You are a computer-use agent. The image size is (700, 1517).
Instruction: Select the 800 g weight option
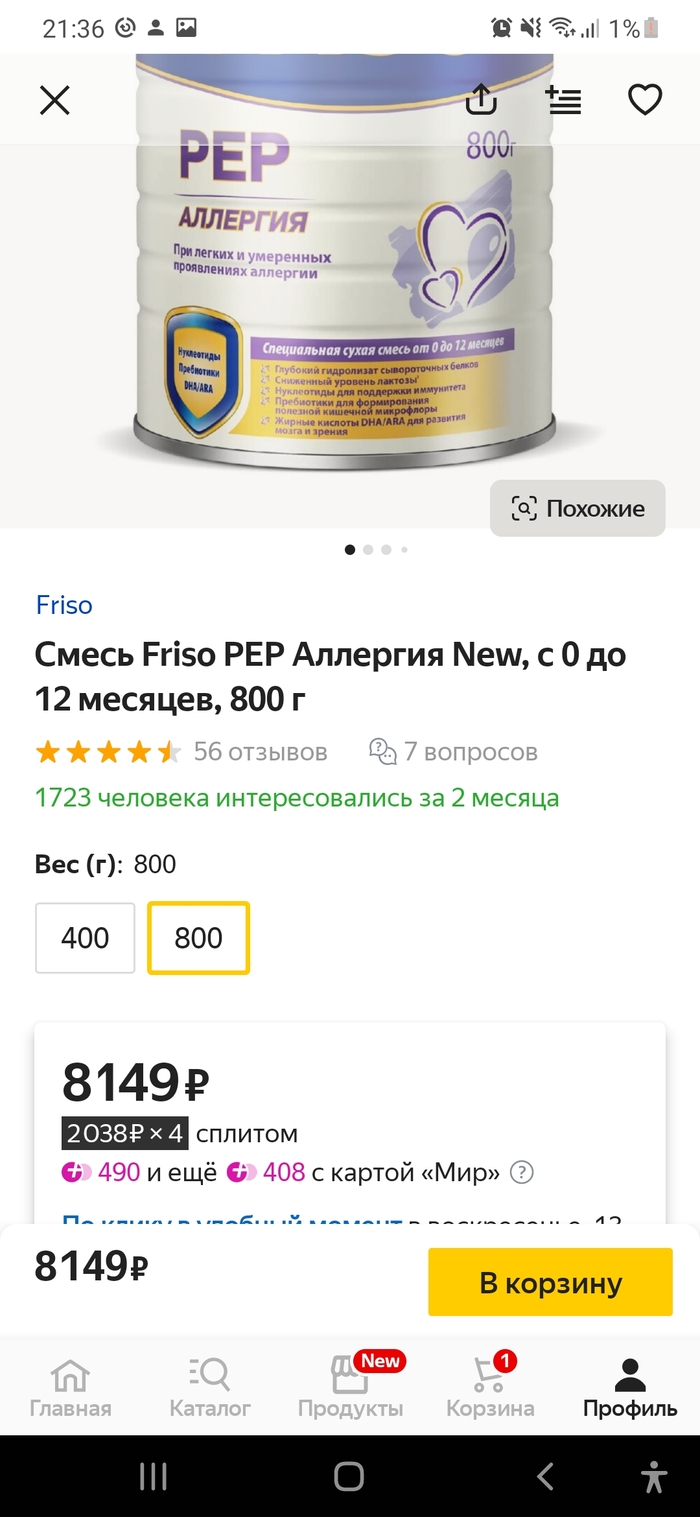click(198, 938)
